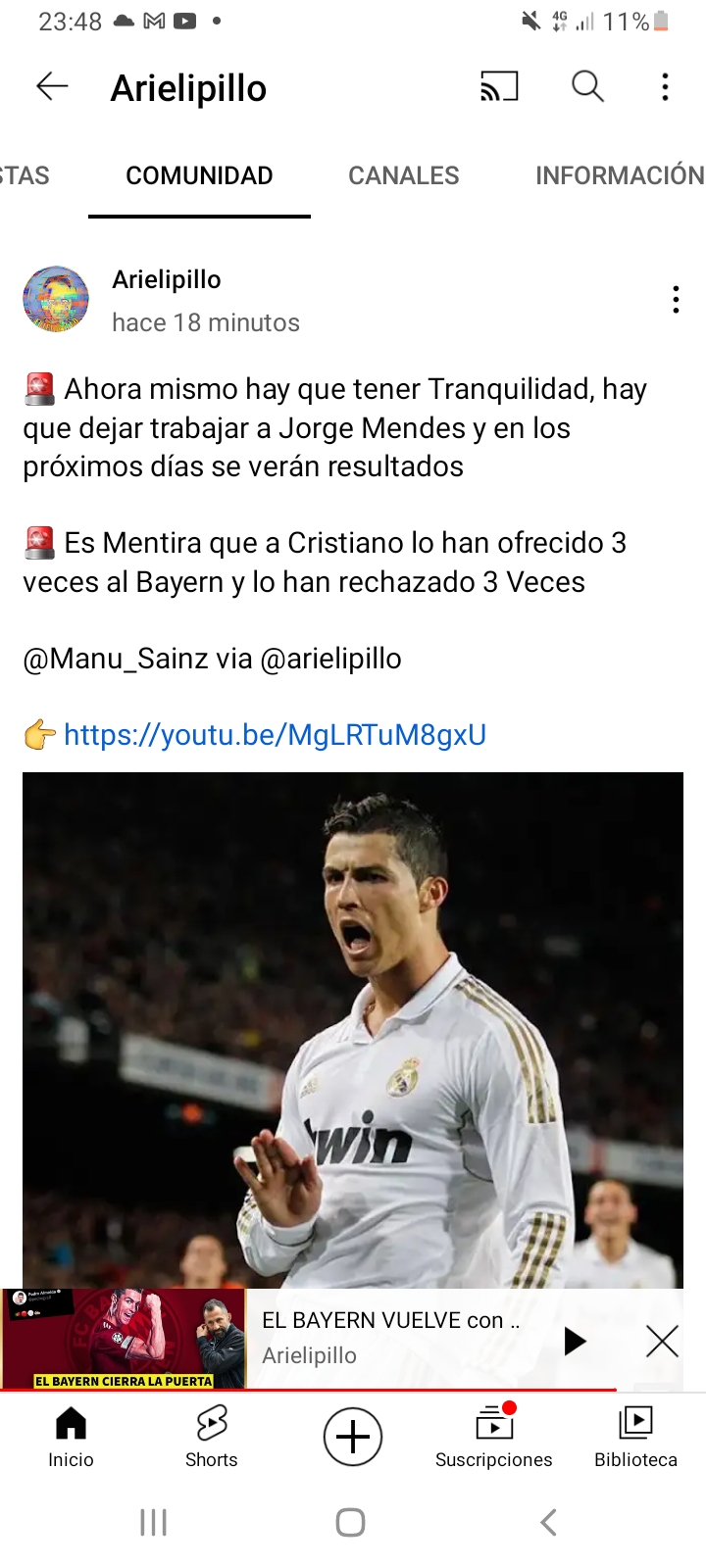Screen dimensions: 706x1568
Task: Expand the EL BAYERN VUELVE miniplayer
Action: pos(390,1339)
